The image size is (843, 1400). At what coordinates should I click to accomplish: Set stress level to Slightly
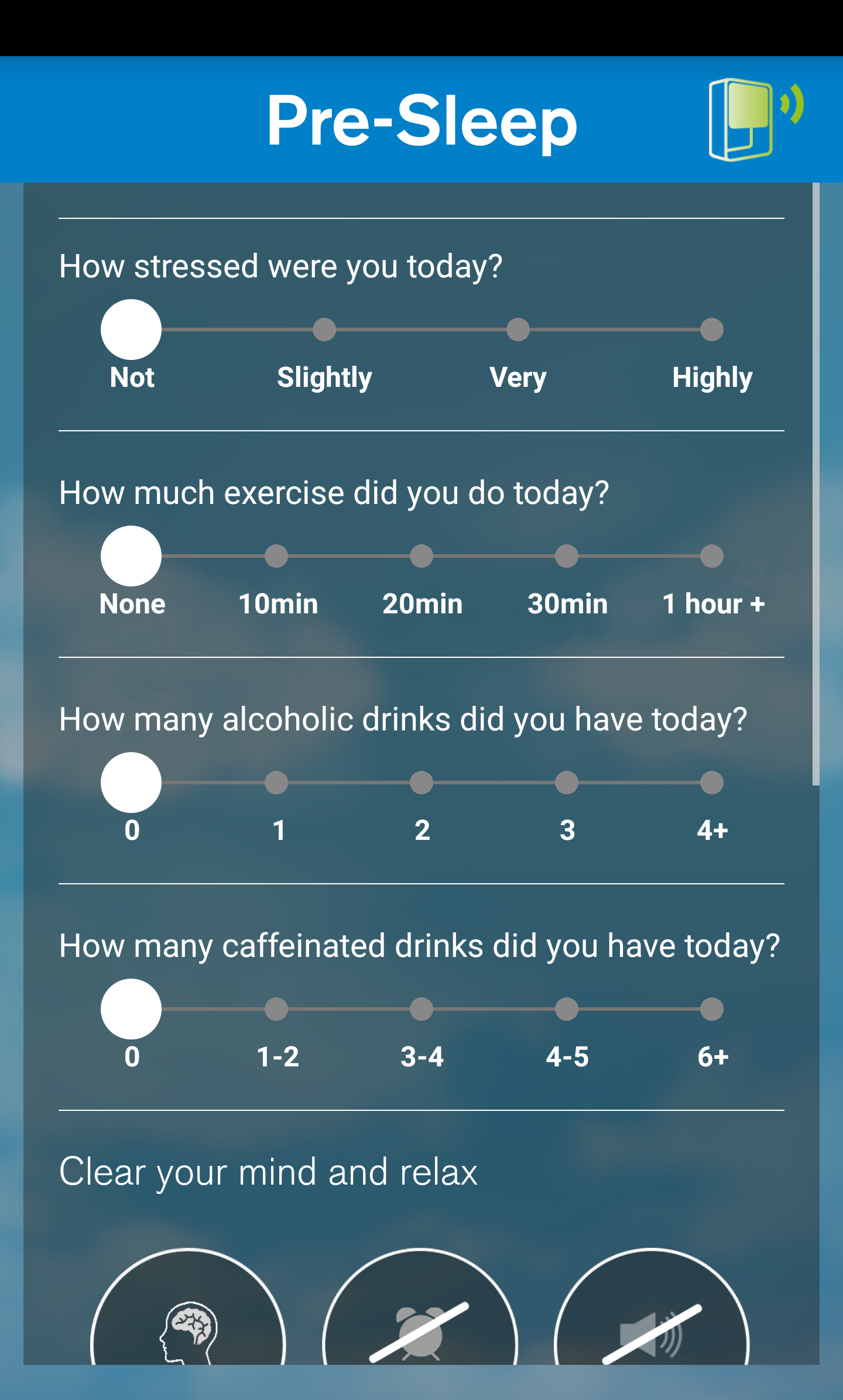[x=324, y=330]
